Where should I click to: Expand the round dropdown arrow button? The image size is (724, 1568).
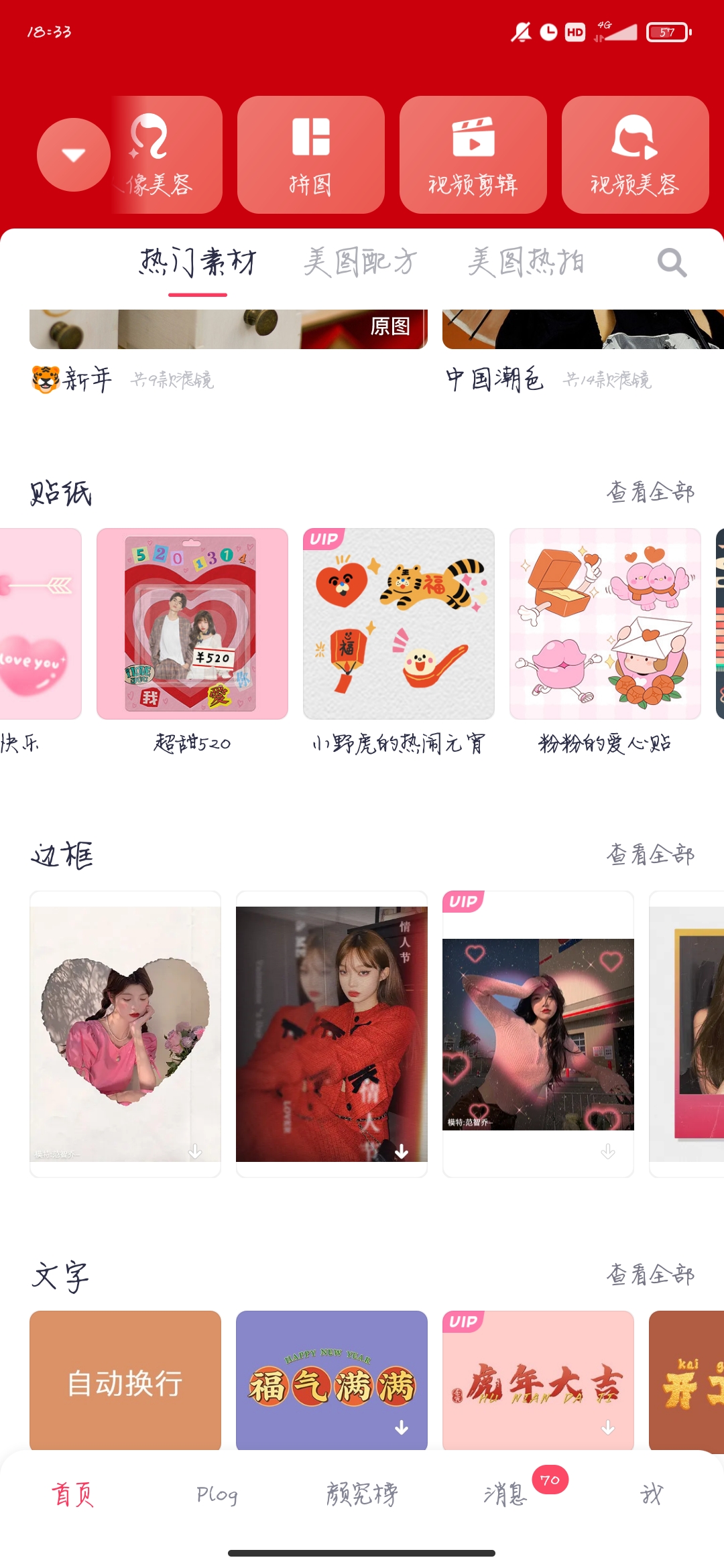pos(74,155)
